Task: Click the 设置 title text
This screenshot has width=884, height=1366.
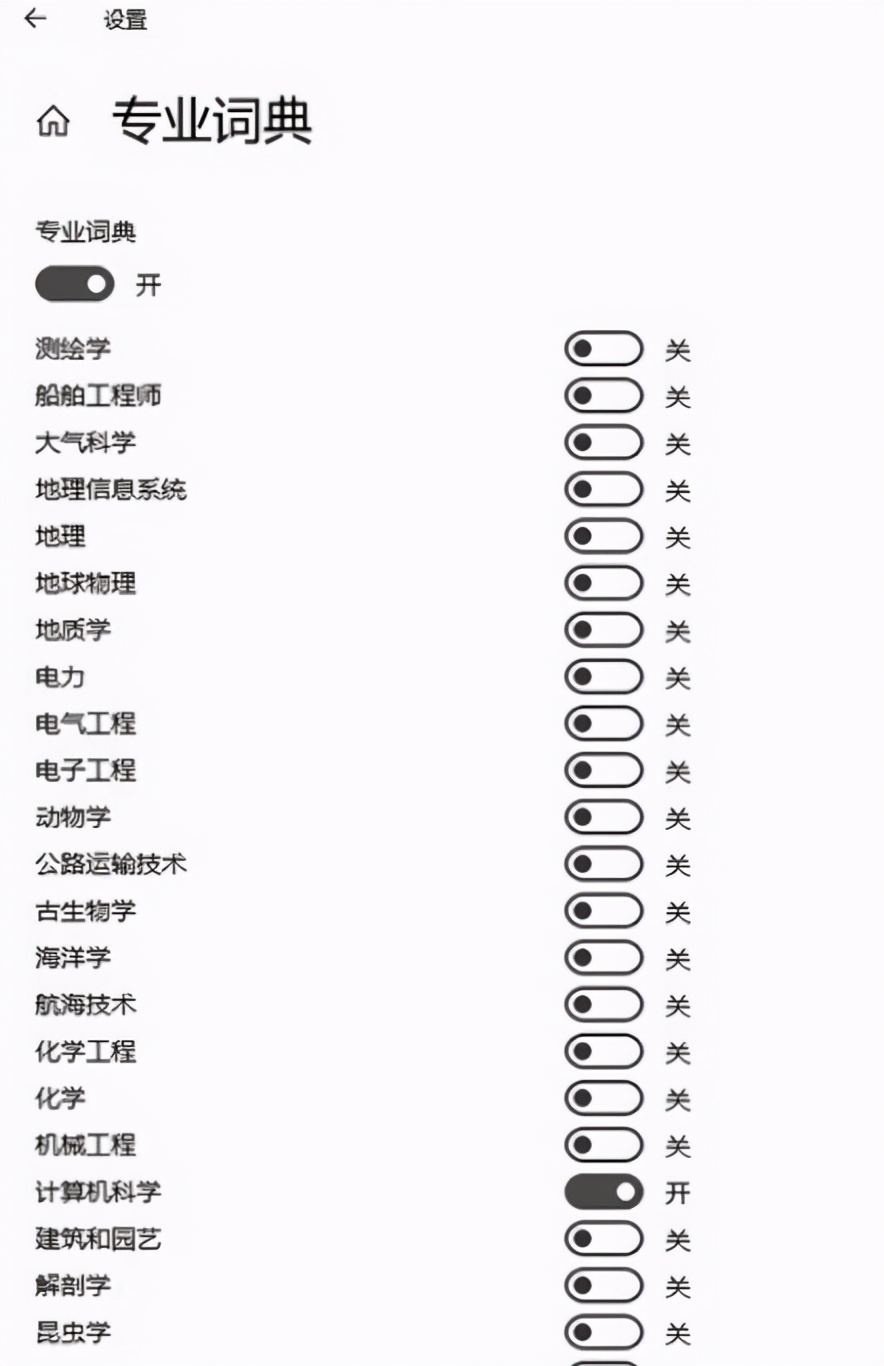Action: point(122,19)
